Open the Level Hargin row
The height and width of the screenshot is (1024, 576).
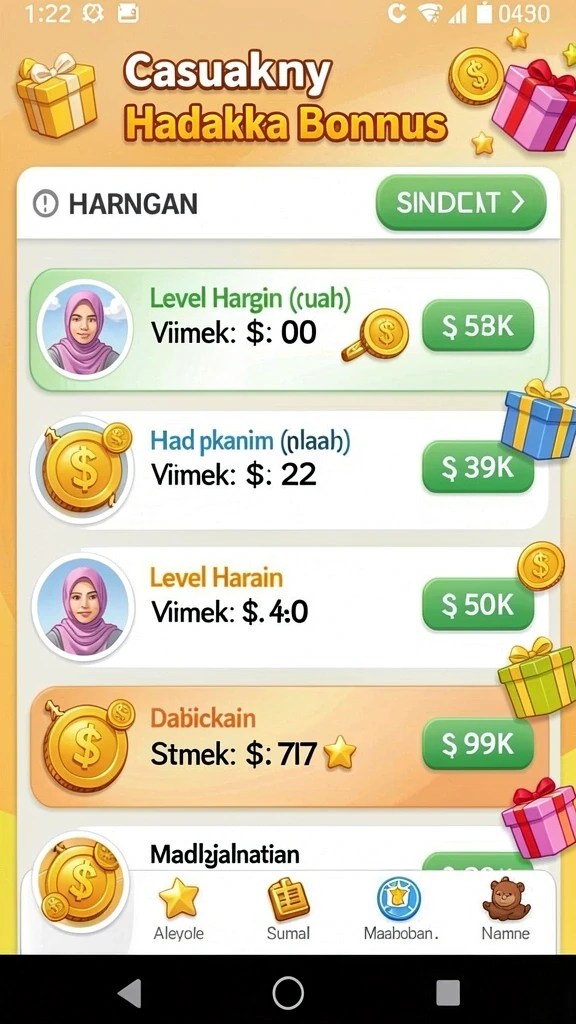289,330
